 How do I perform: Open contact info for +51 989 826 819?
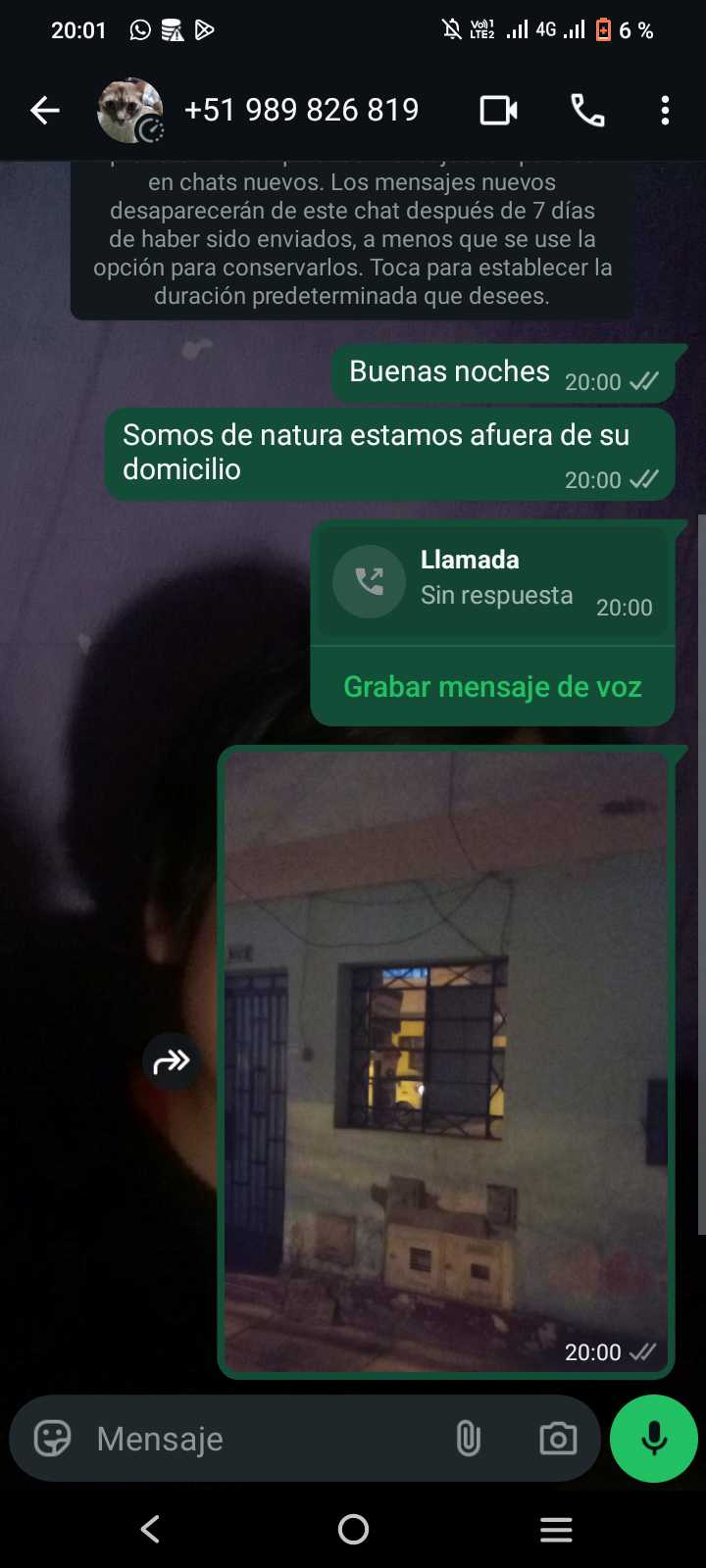301,110
